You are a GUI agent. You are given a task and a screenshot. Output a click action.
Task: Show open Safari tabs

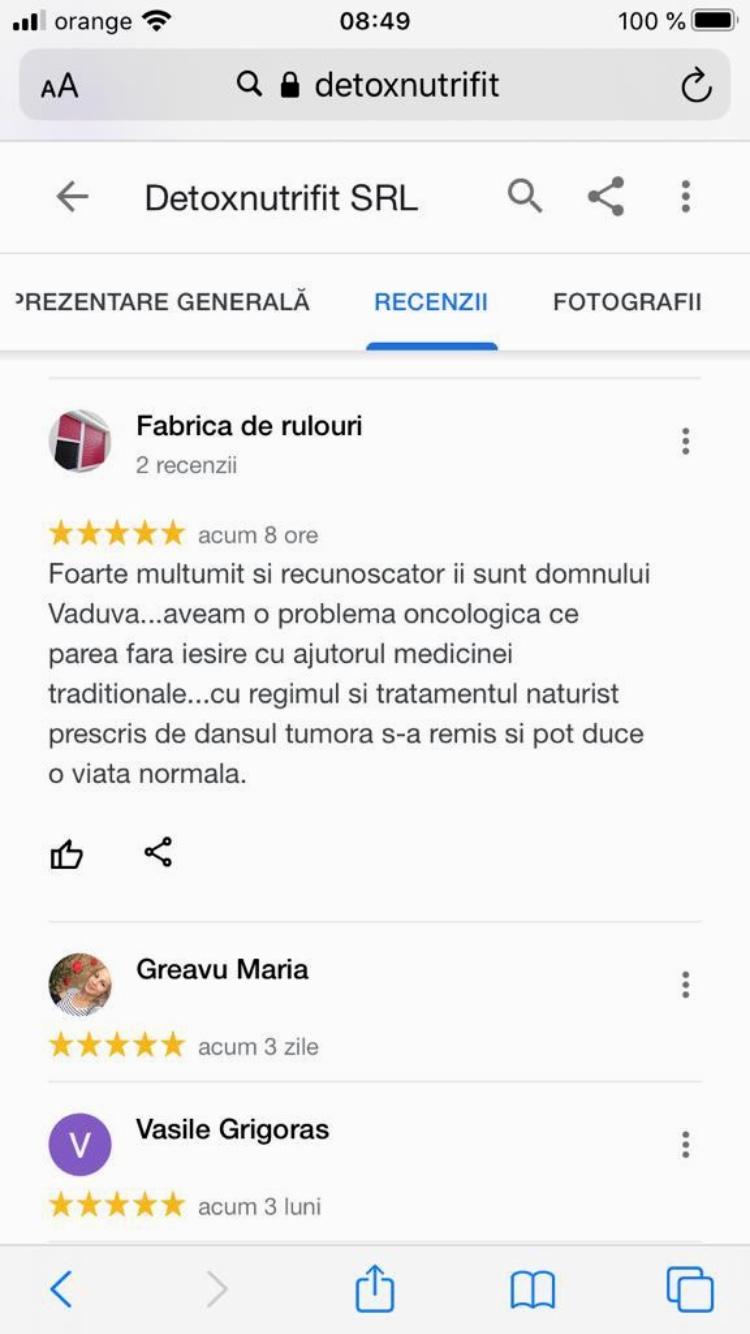[x=689, y=1288]
